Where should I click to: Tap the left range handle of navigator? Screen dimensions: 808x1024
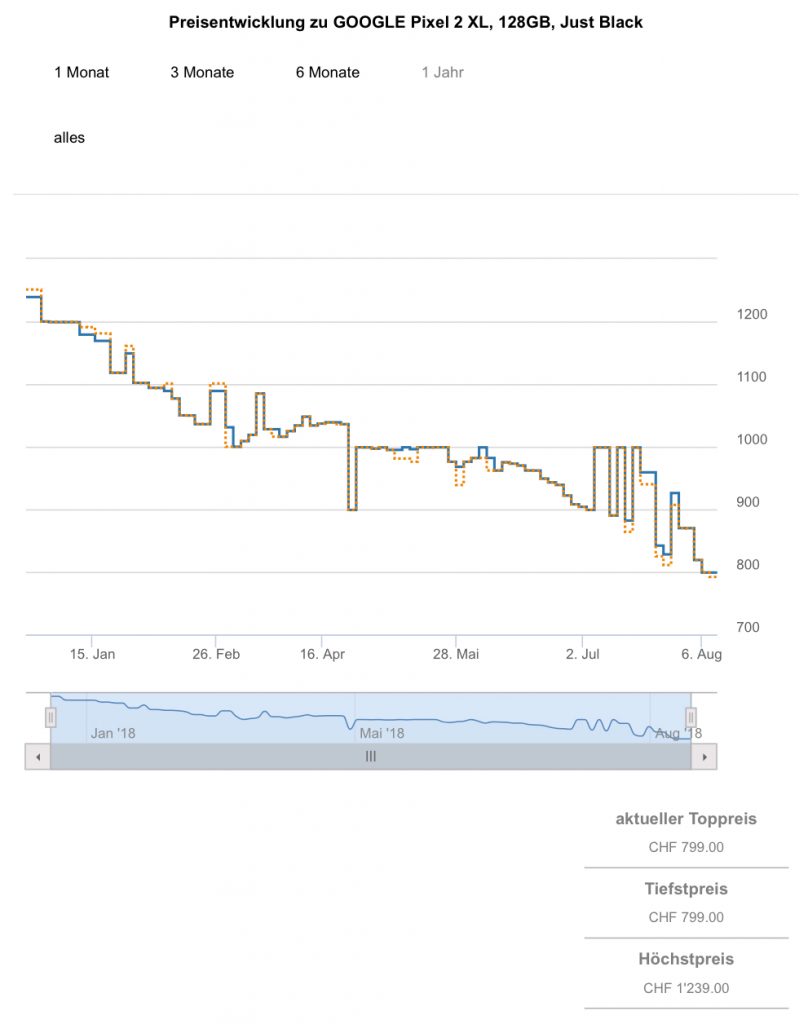51,716
